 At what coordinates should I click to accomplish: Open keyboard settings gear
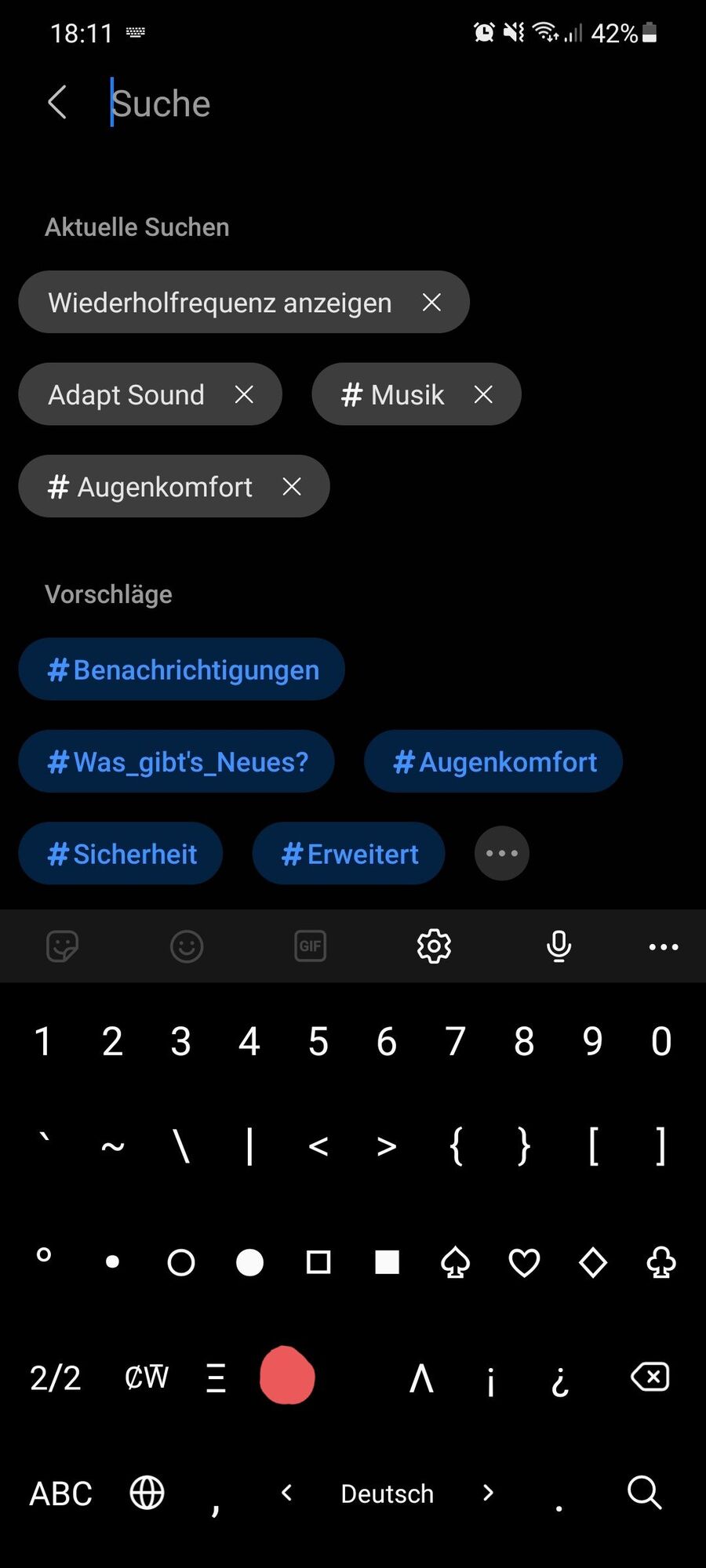[434, 946]
